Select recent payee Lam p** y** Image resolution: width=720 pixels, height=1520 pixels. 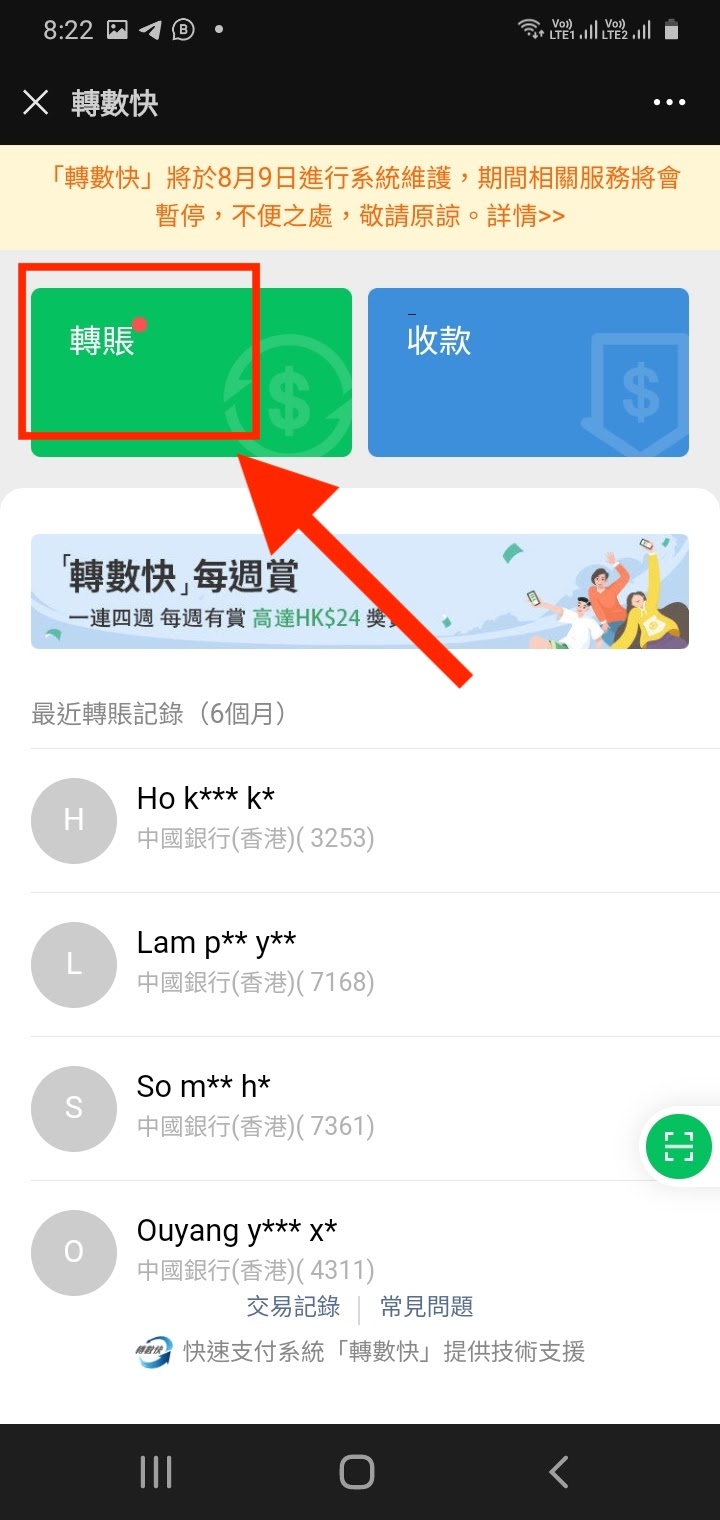point(375,964)
